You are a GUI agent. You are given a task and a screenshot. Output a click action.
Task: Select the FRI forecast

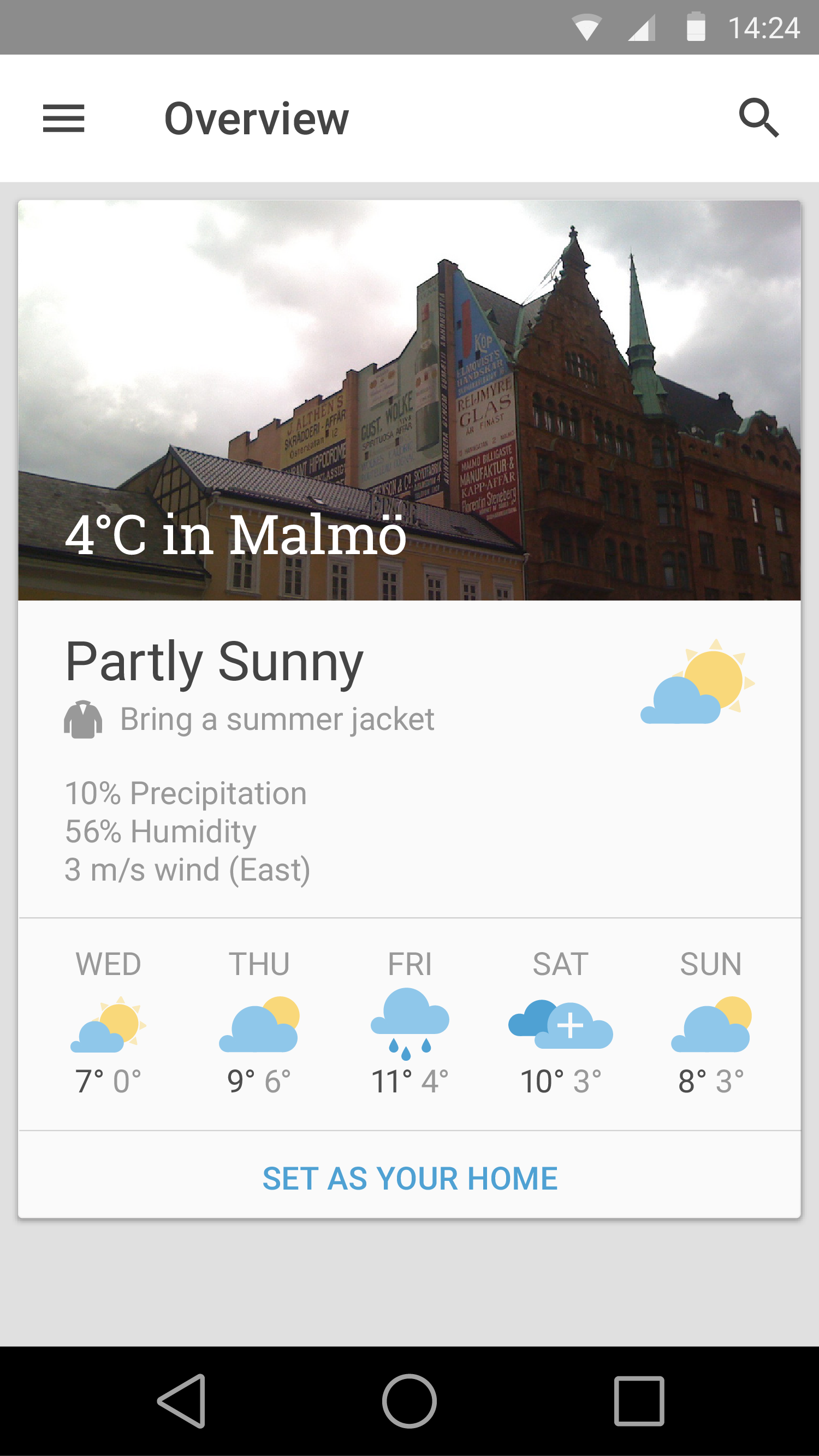(410, 1023)
